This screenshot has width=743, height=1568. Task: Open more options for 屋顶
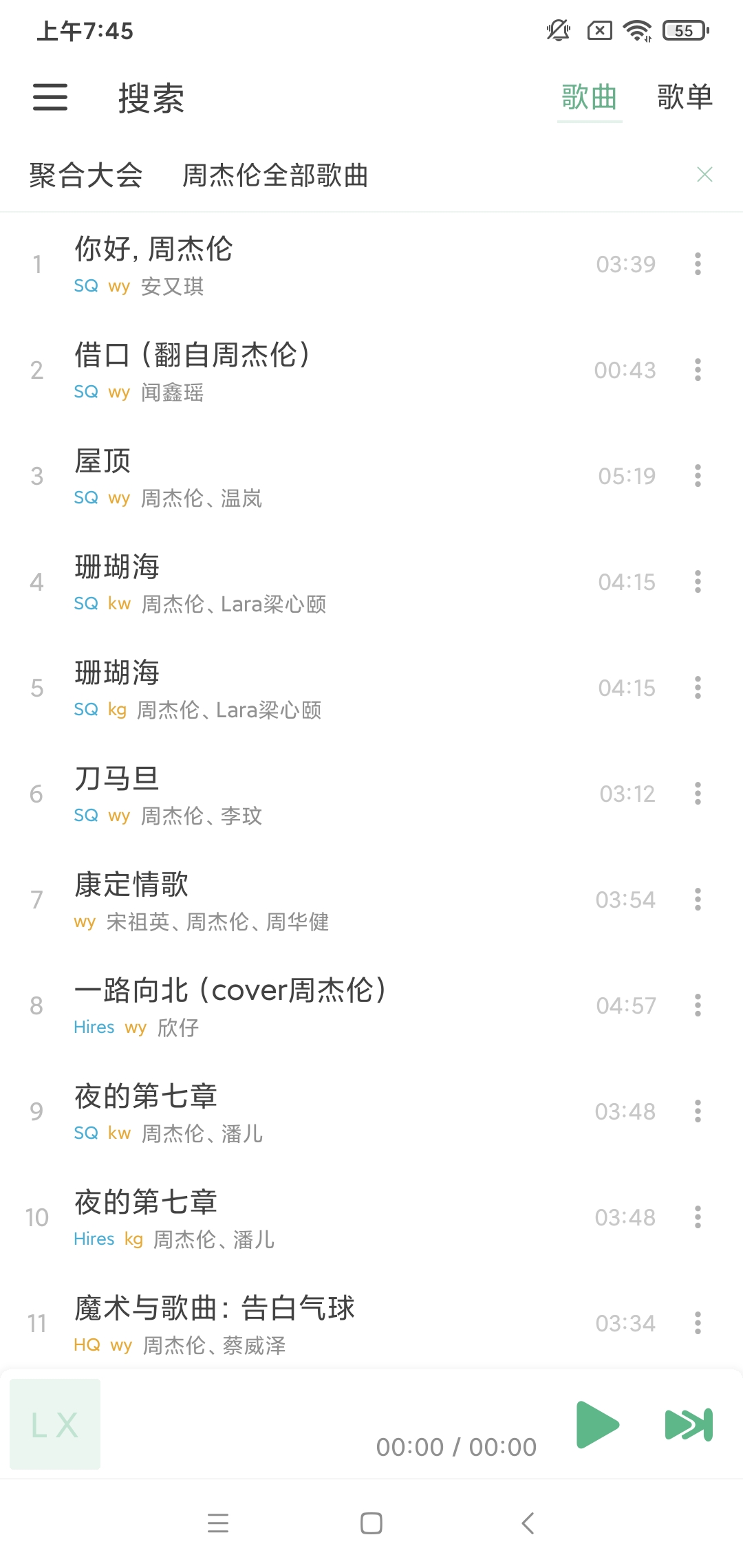pyautogui.click(x=698, y=476)
